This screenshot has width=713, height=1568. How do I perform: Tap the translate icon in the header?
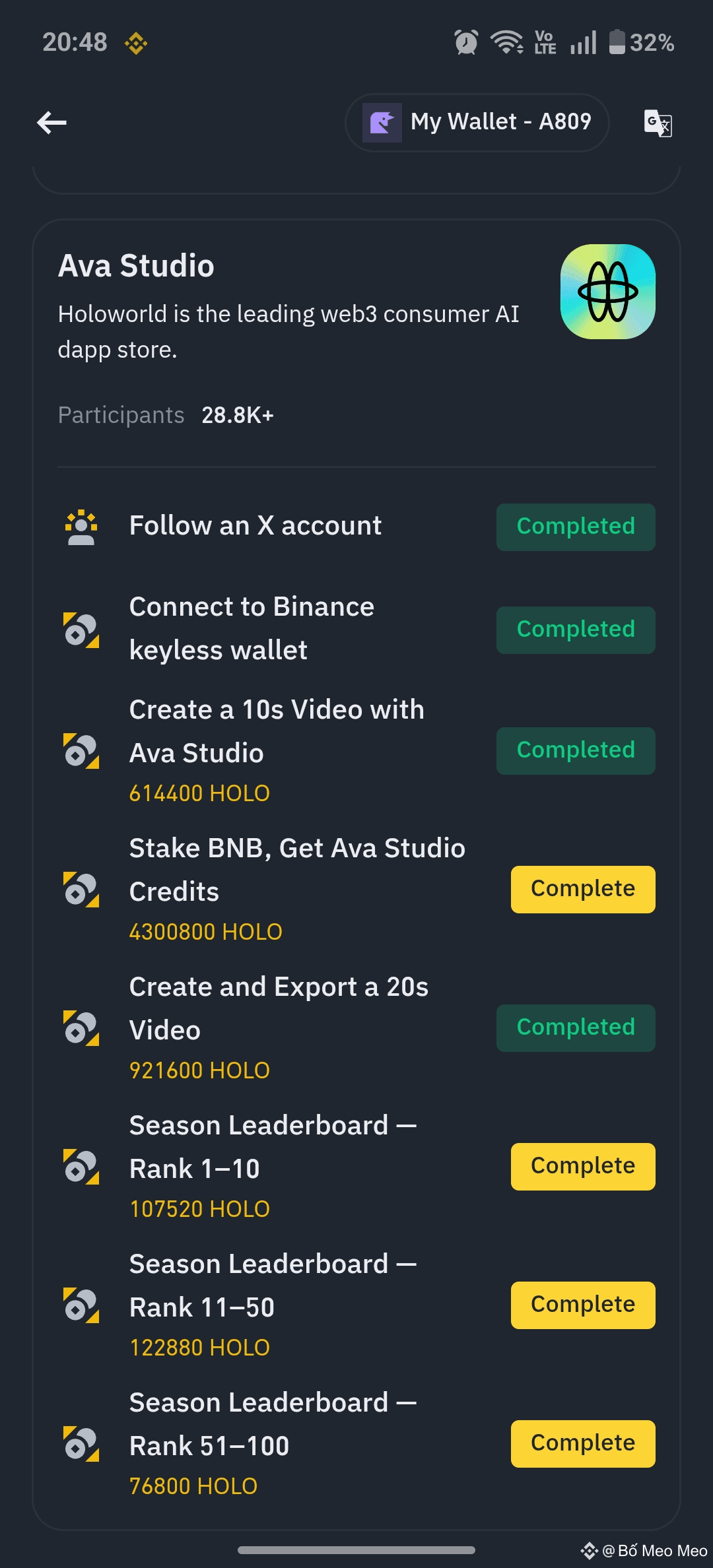tap(658, 123)
